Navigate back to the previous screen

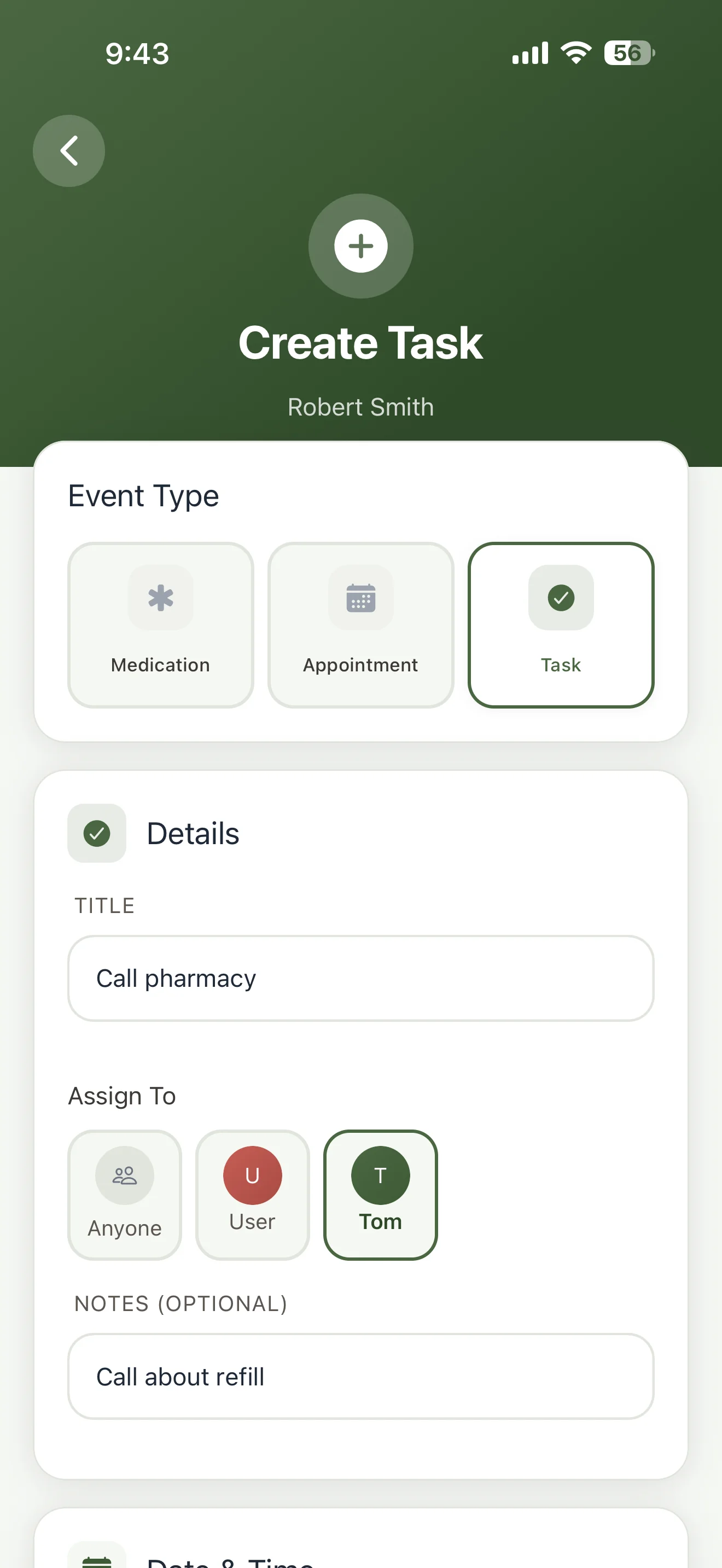click(69, 151)
